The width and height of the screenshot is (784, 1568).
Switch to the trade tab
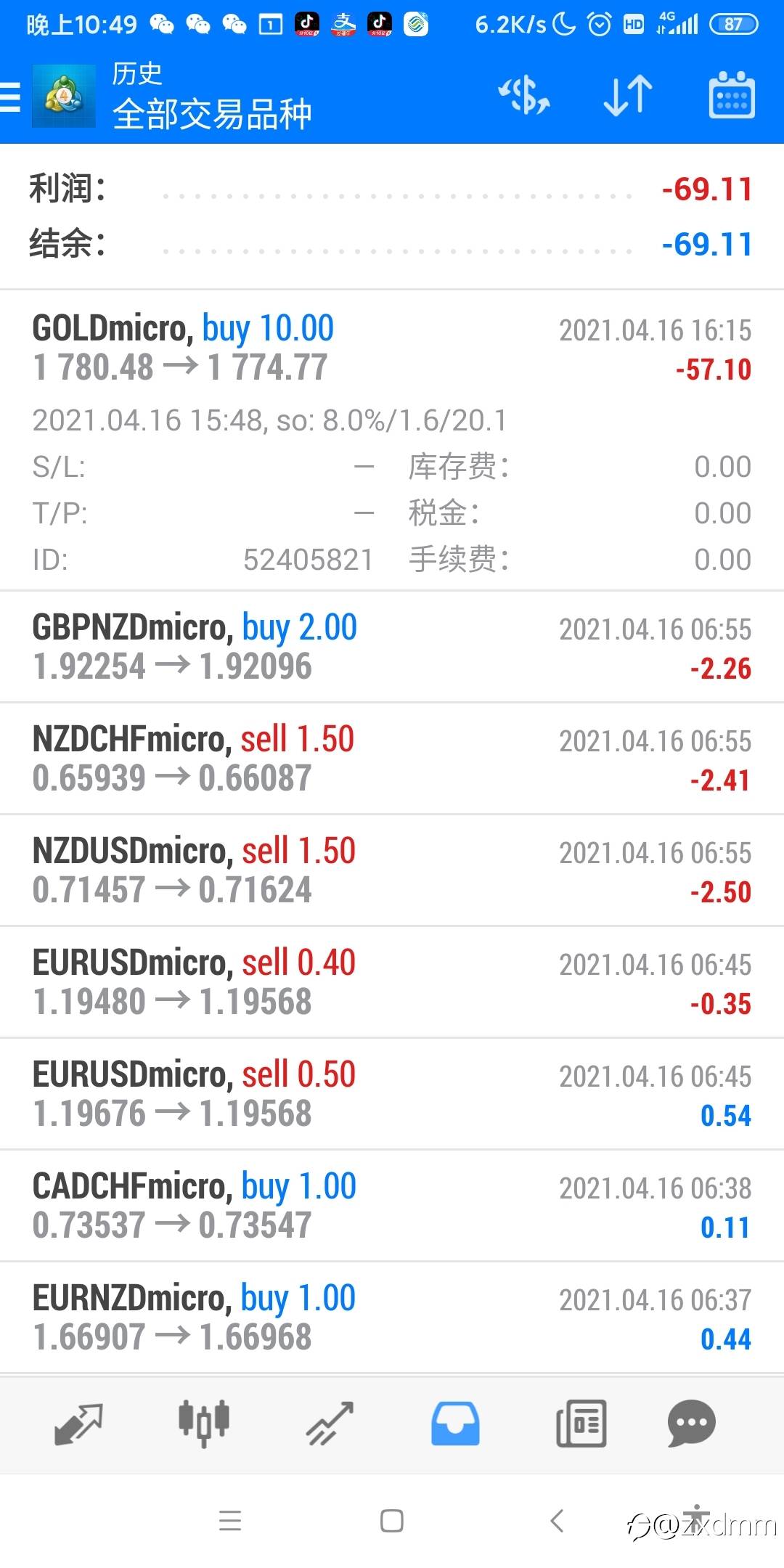[x=330, y=1423]
